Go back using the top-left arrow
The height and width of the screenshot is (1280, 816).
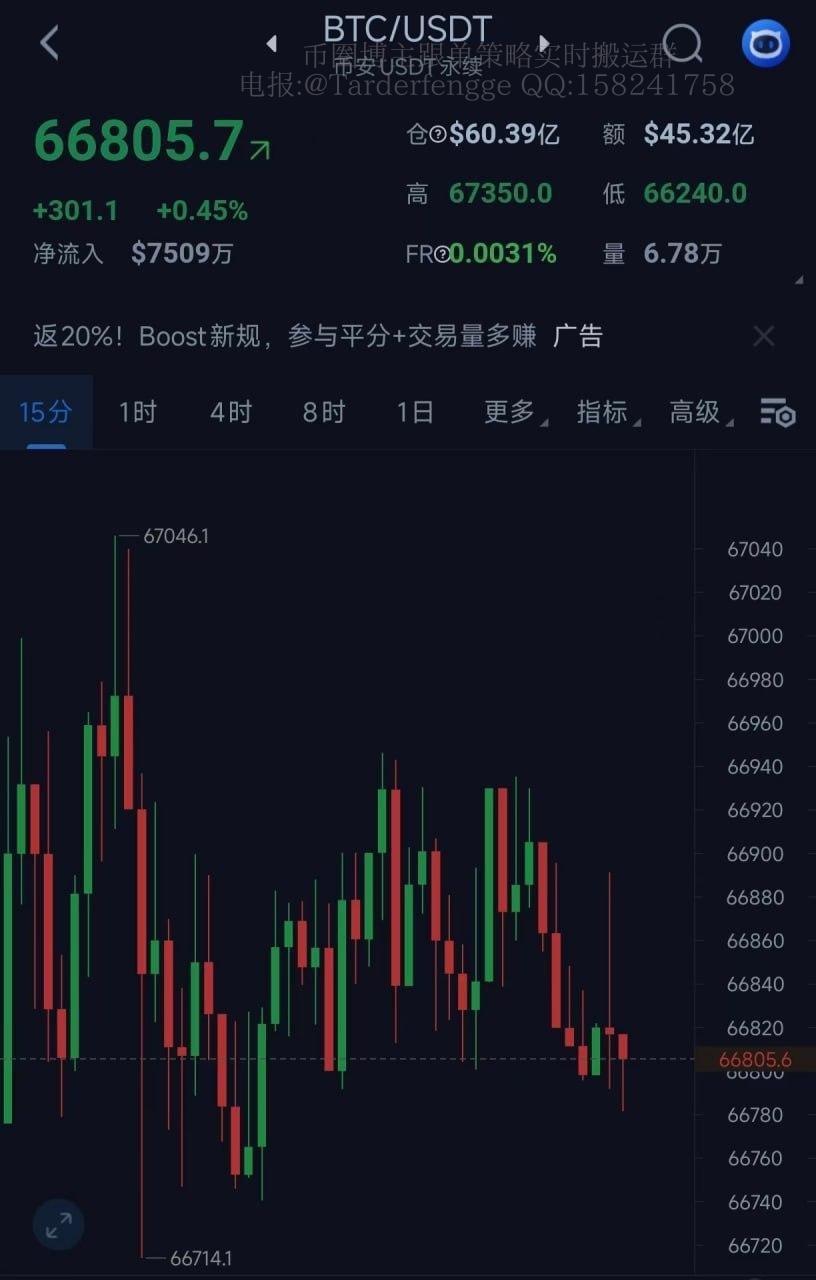pyautogui.click(x=49, y=43)
